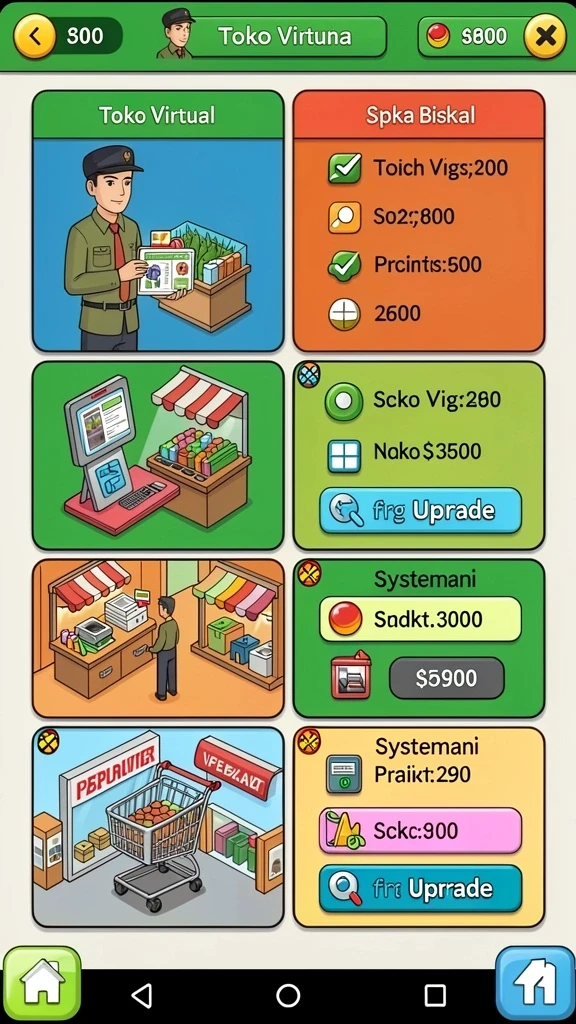Open the blue house button
This screenshot has width=576, height=1024.
[x=535, y=984]
